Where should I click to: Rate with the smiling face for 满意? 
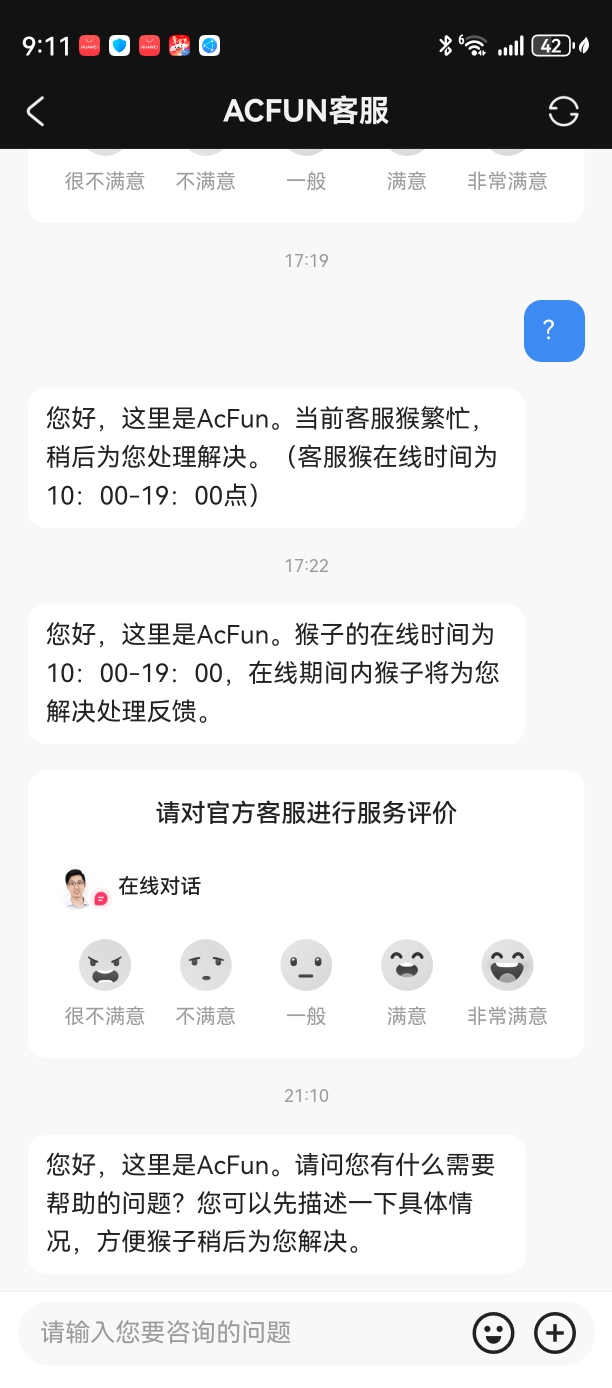pyautogui.click(x=407, y=965)
